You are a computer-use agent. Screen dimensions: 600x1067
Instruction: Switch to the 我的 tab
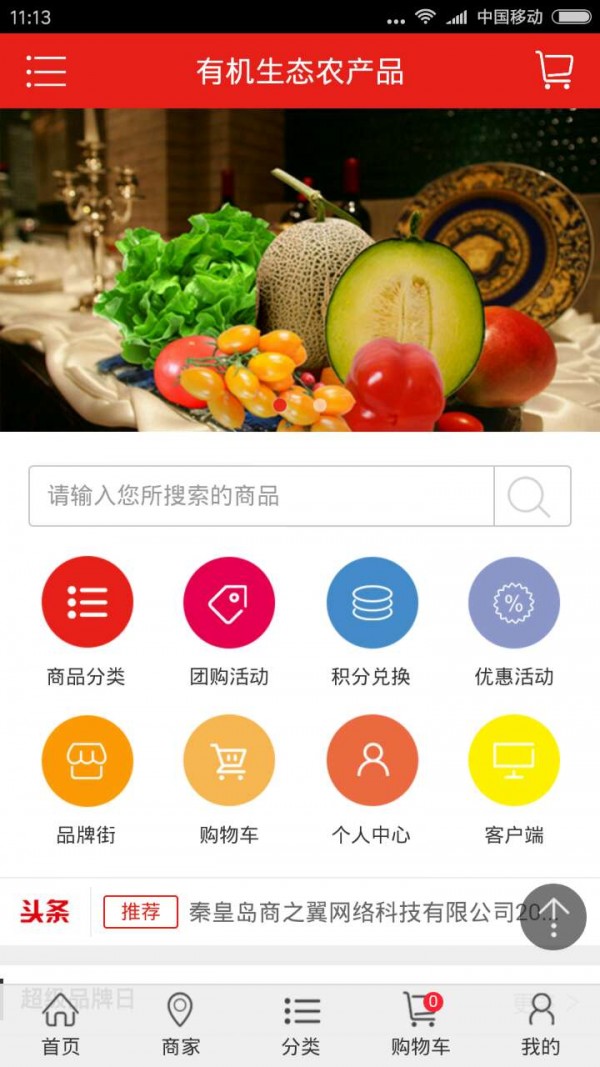[x=540, y=1025]
